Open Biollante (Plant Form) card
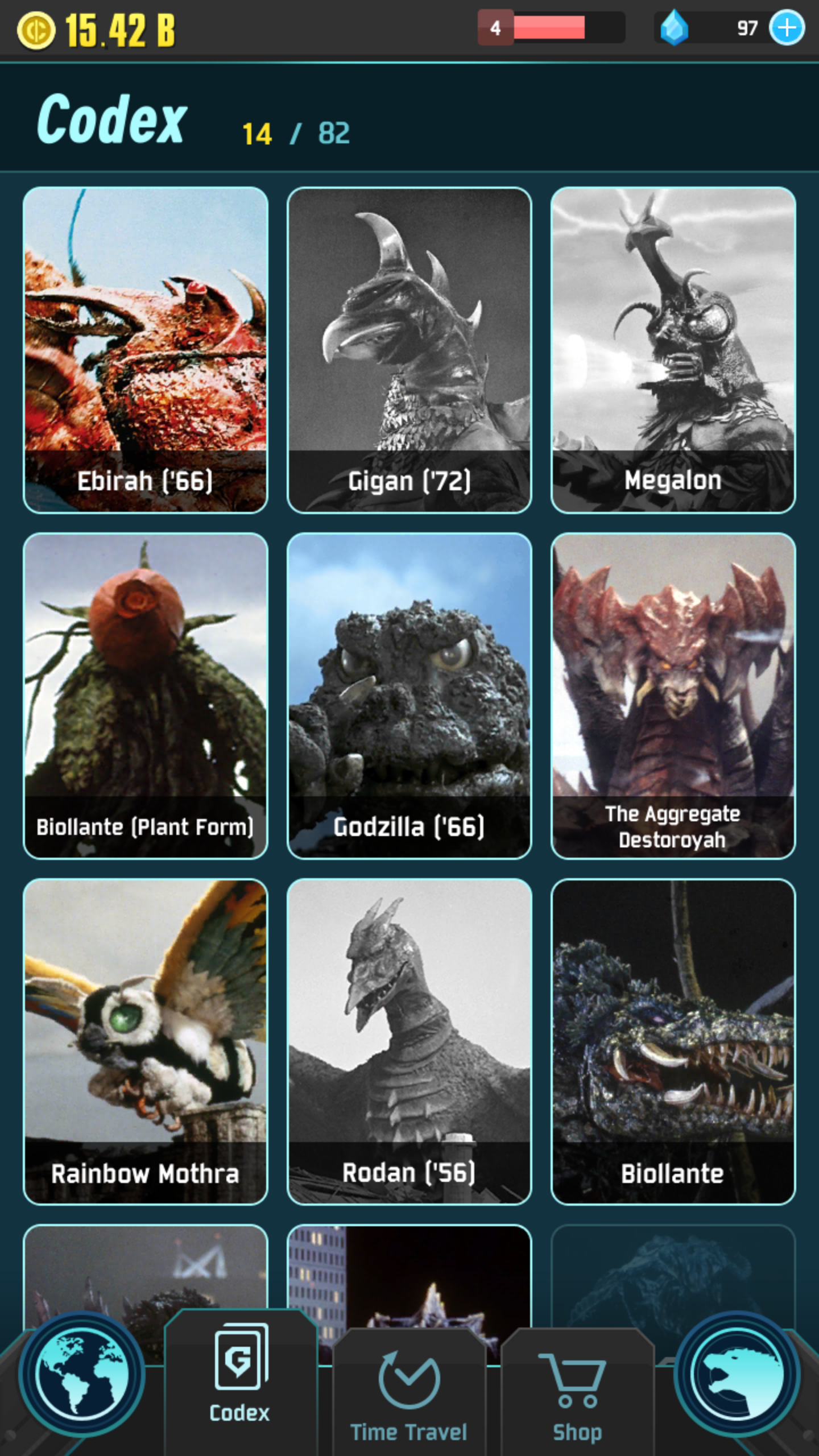 coord(146,696)
